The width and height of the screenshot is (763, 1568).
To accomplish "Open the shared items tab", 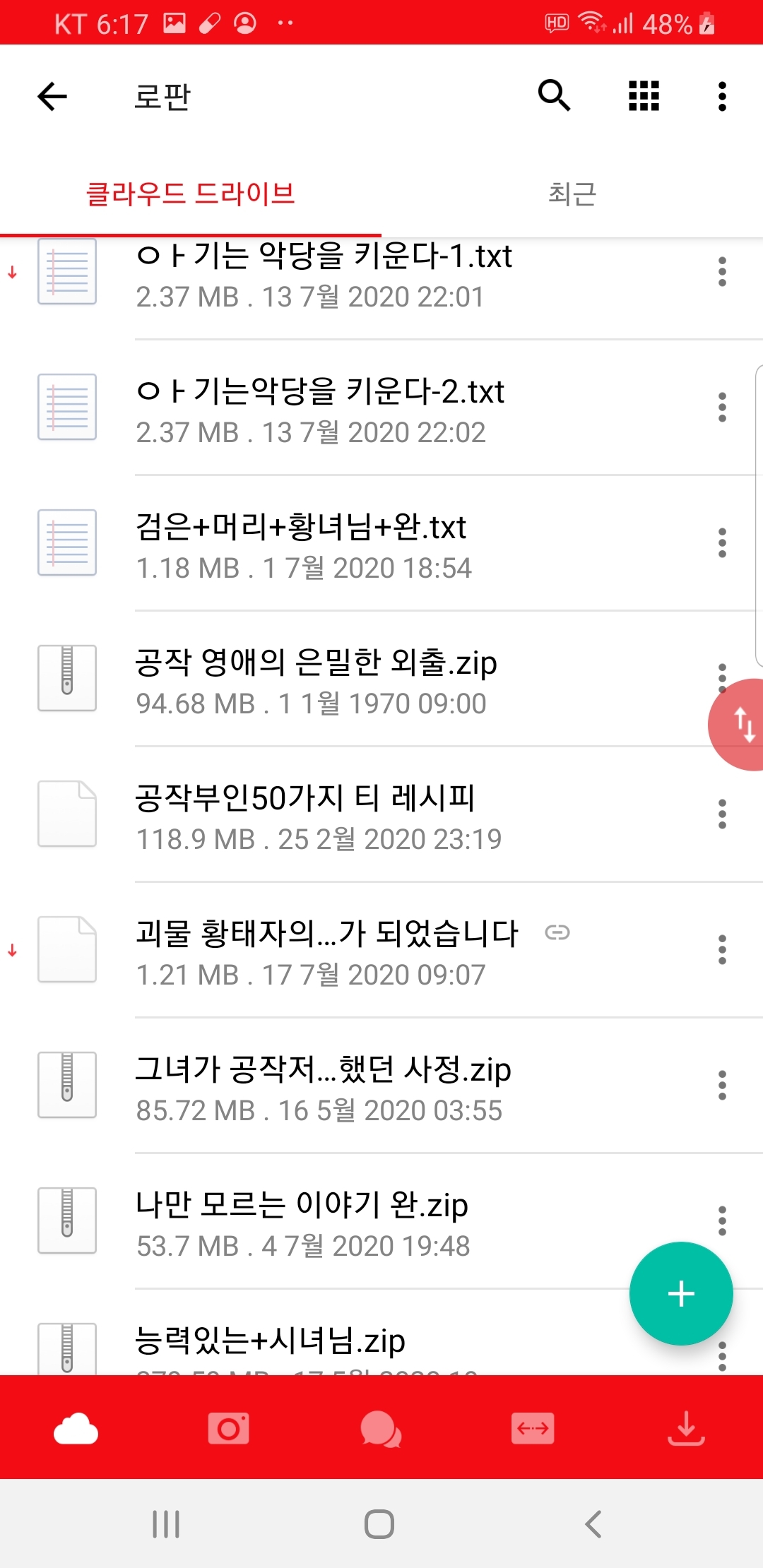I will pyautogui.click(x=533, y=1428).
